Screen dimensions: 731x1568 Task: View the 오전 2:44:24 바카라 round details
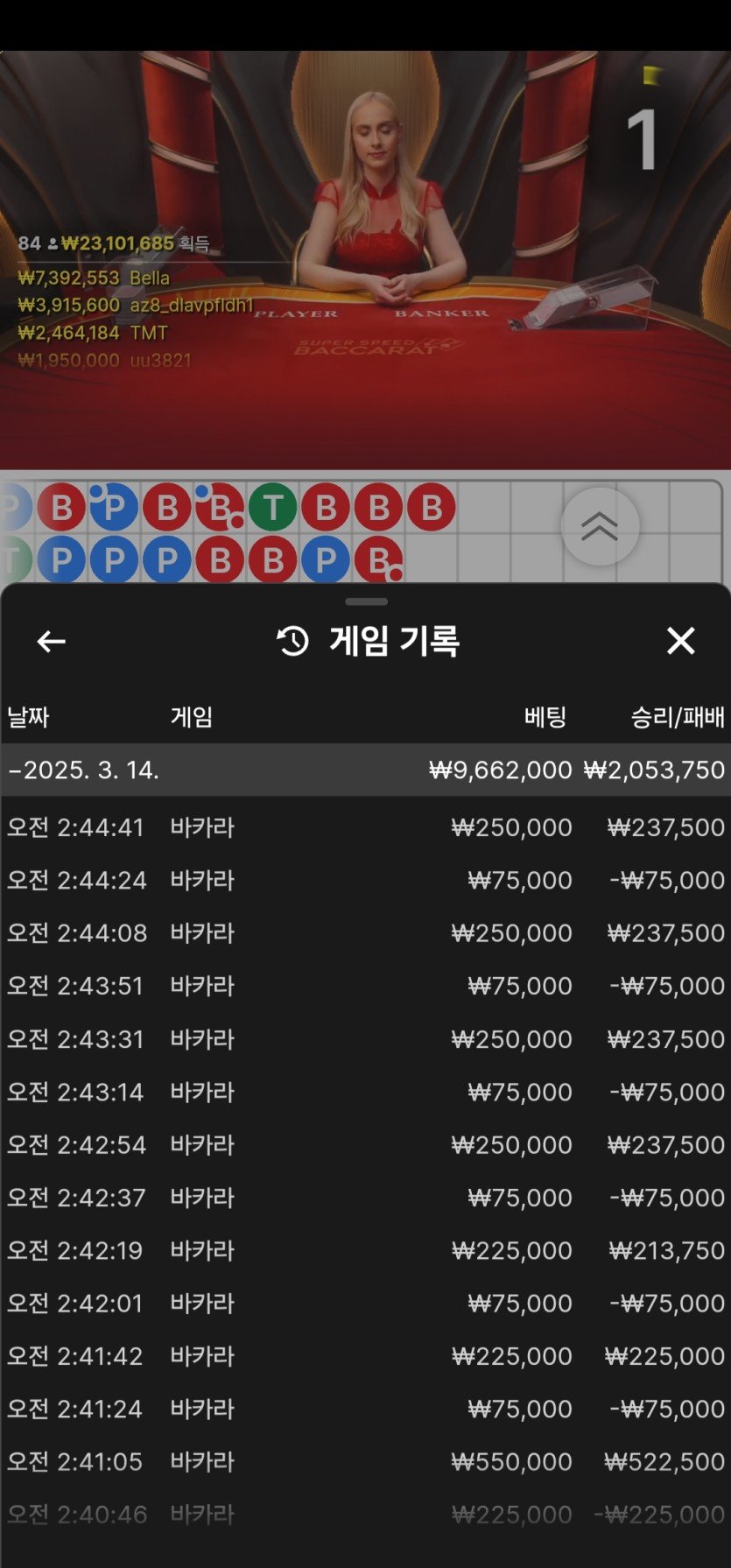pyautogui.click(x=365, y=880)
